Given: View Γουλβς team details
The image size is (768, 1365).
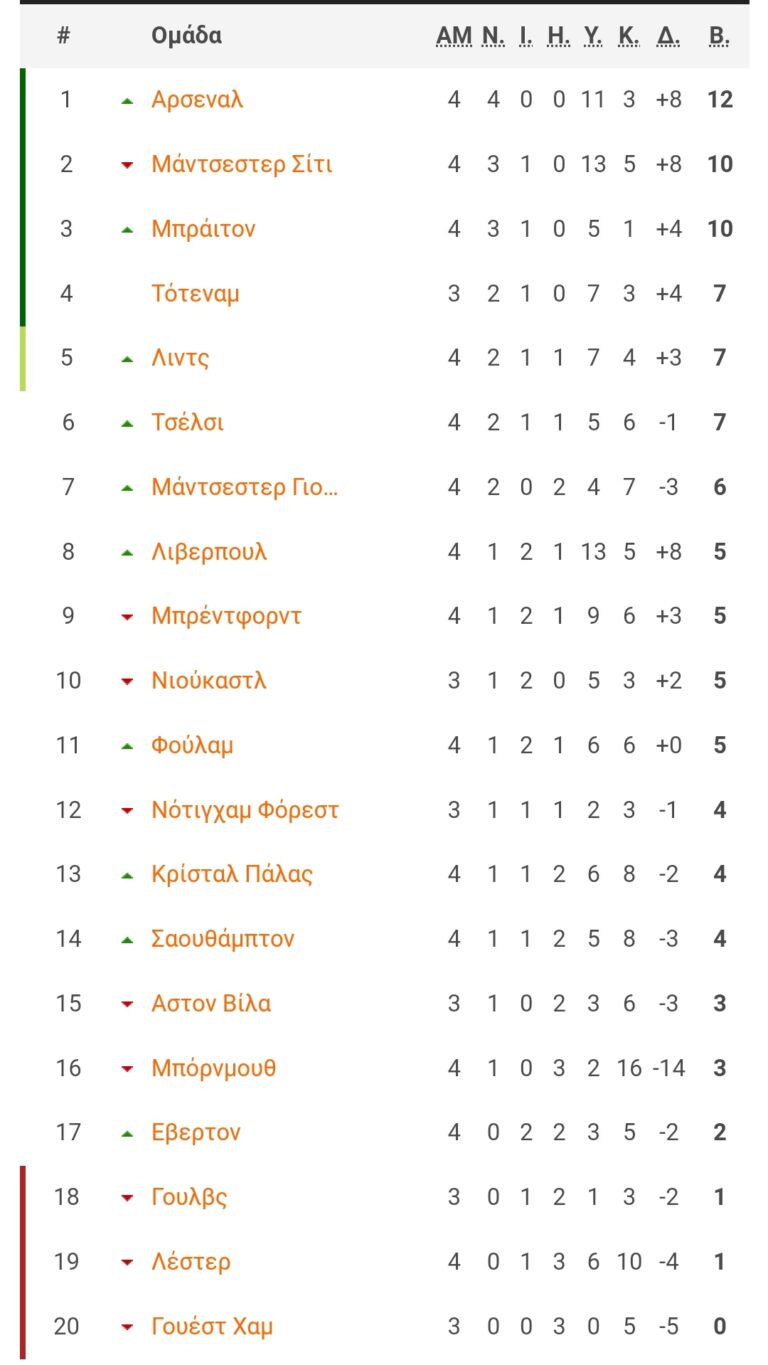Looking at the screenshot, I should [x=189, y=1197].
